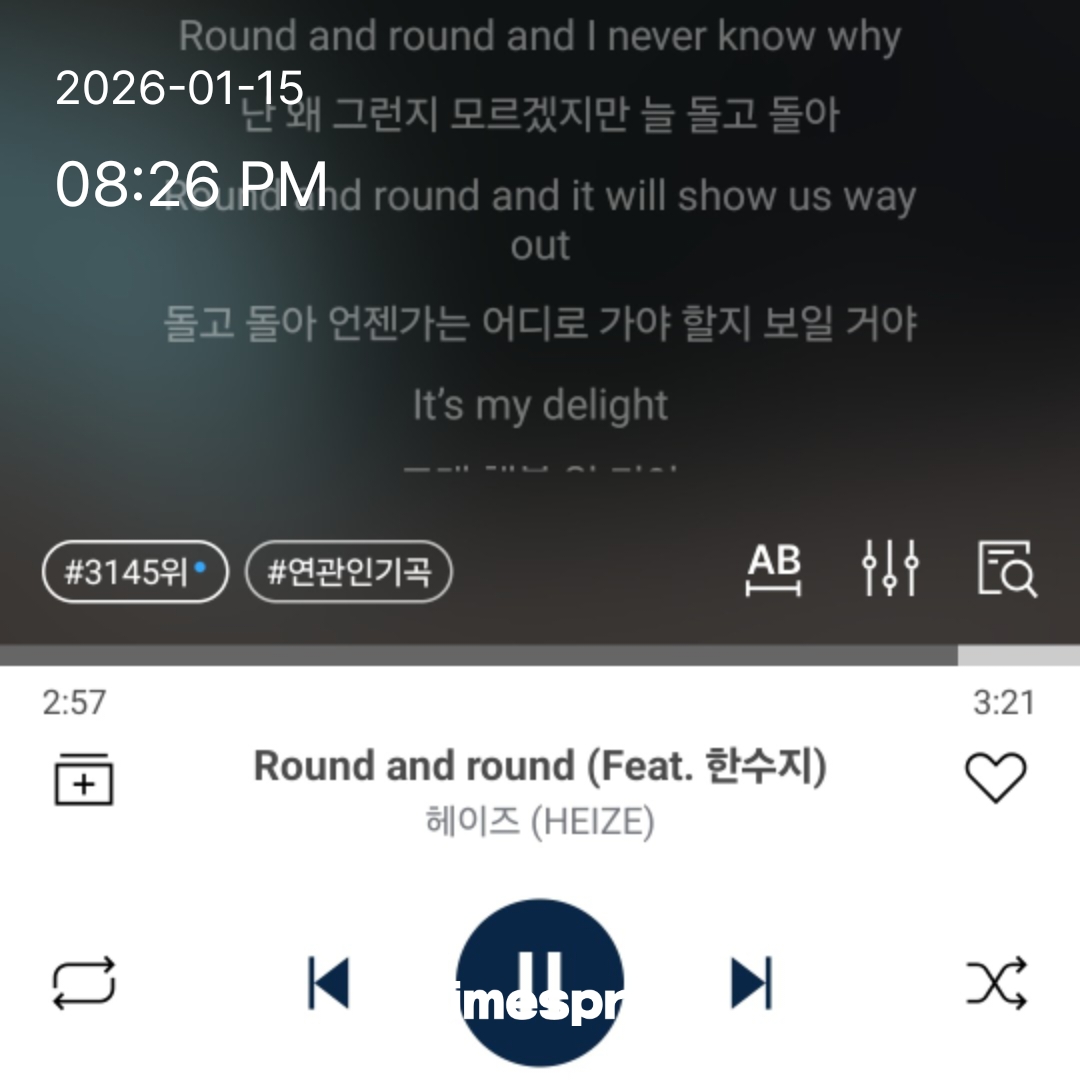The image size is (1080, 1080).
Task: Open the lyrics search icon
Action: pyautogui.click(x=1006, y=570)
